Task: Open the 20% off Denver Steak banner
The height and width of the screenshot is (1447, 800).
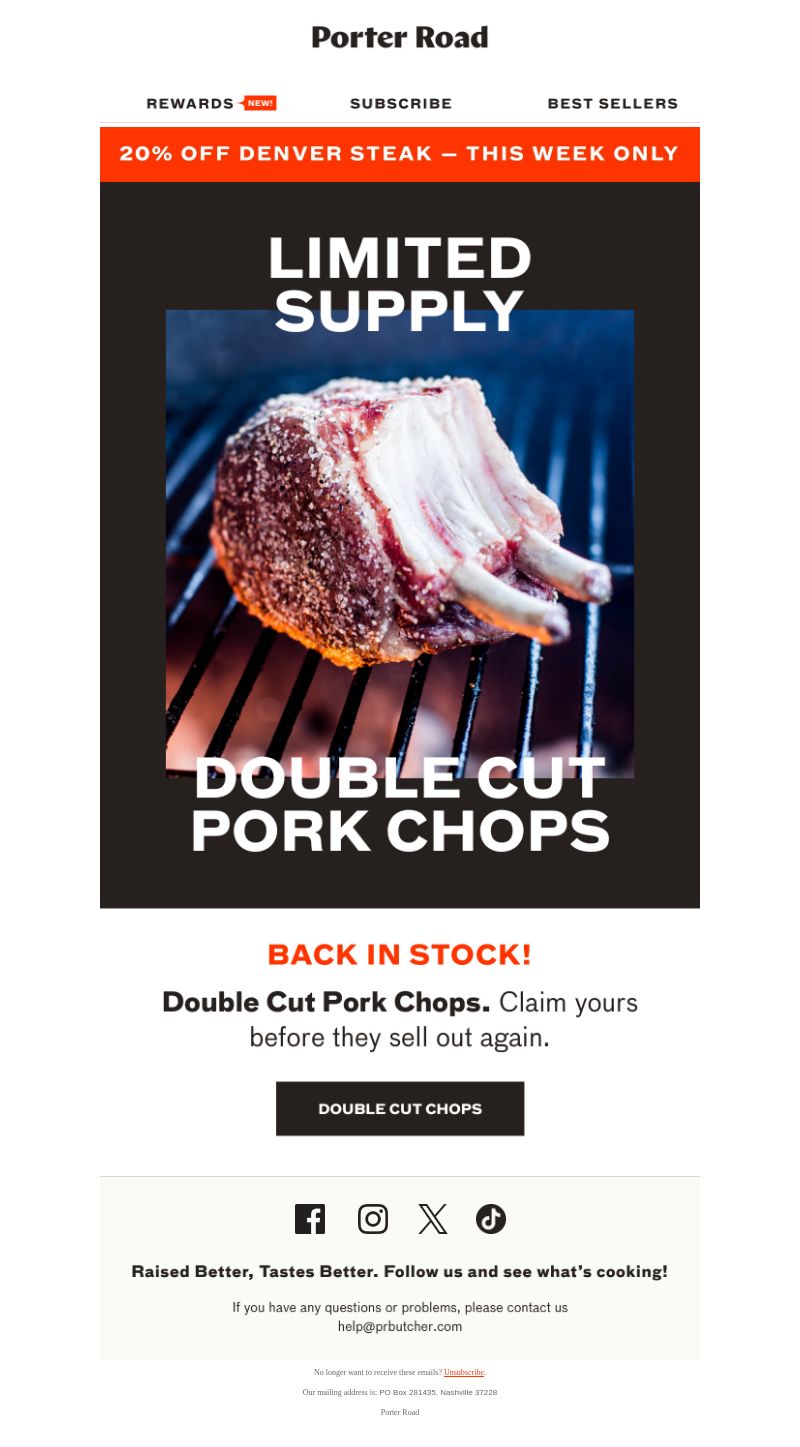Action: click(400, 154)
